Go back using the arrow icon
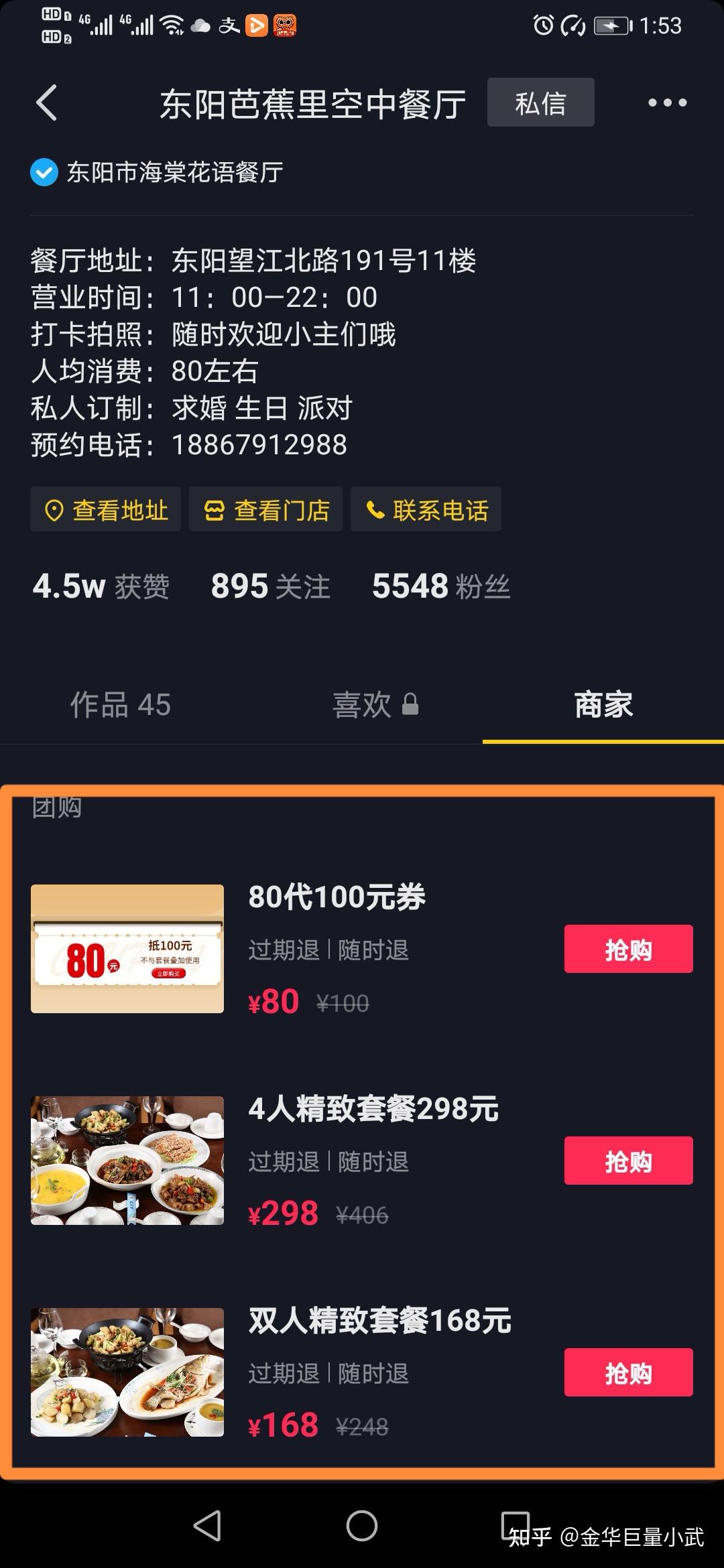Viewport: 724px width, 1568px height. point(47,103)
